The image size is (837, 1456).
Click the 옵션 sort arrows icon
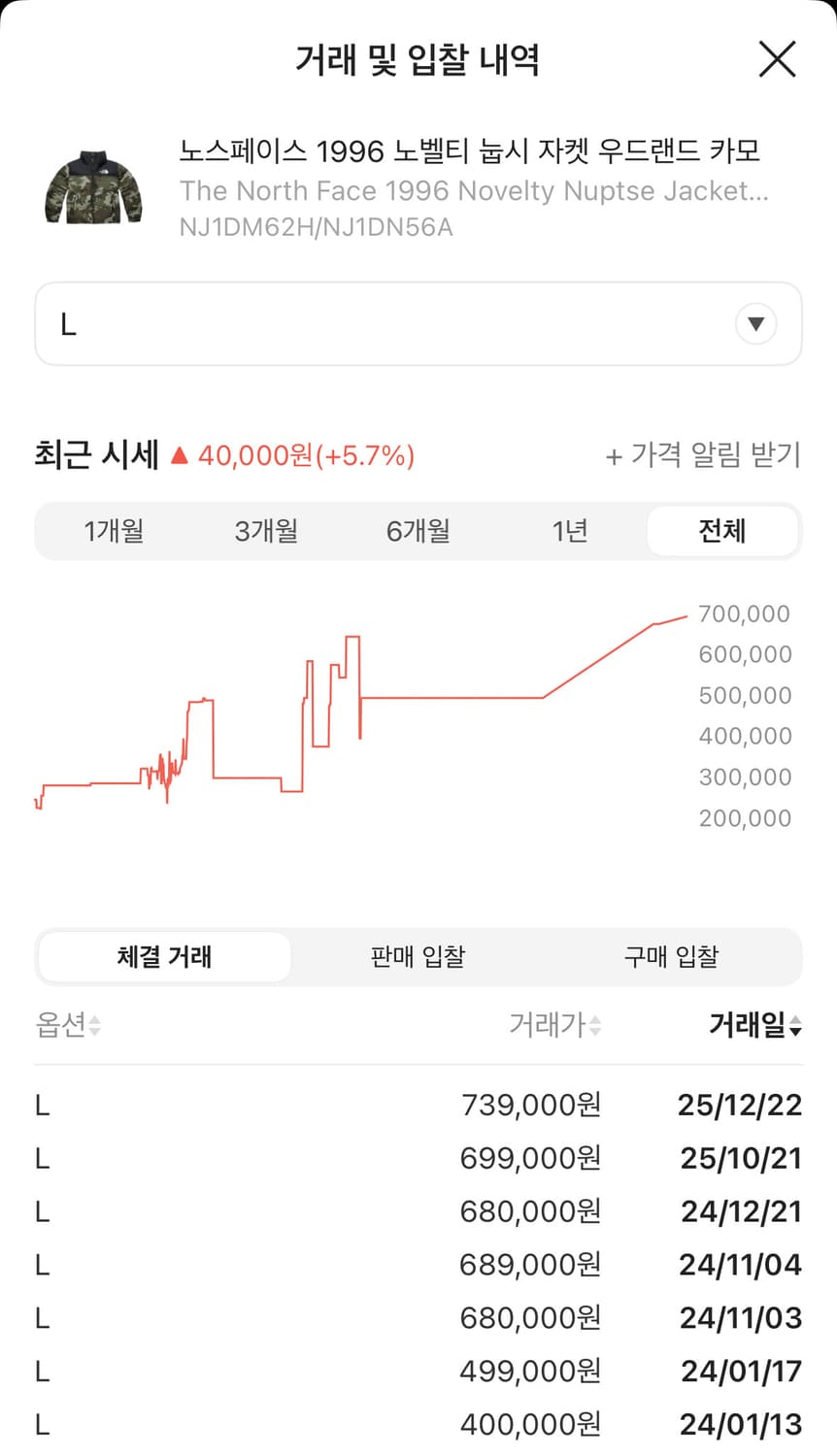92,1026
